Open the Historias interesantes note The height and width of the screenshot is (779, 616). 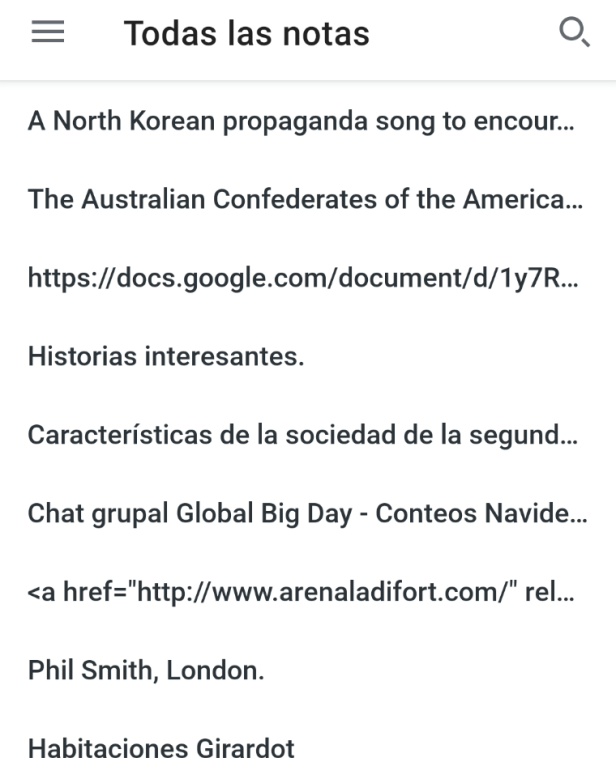[x=166, y=356]
